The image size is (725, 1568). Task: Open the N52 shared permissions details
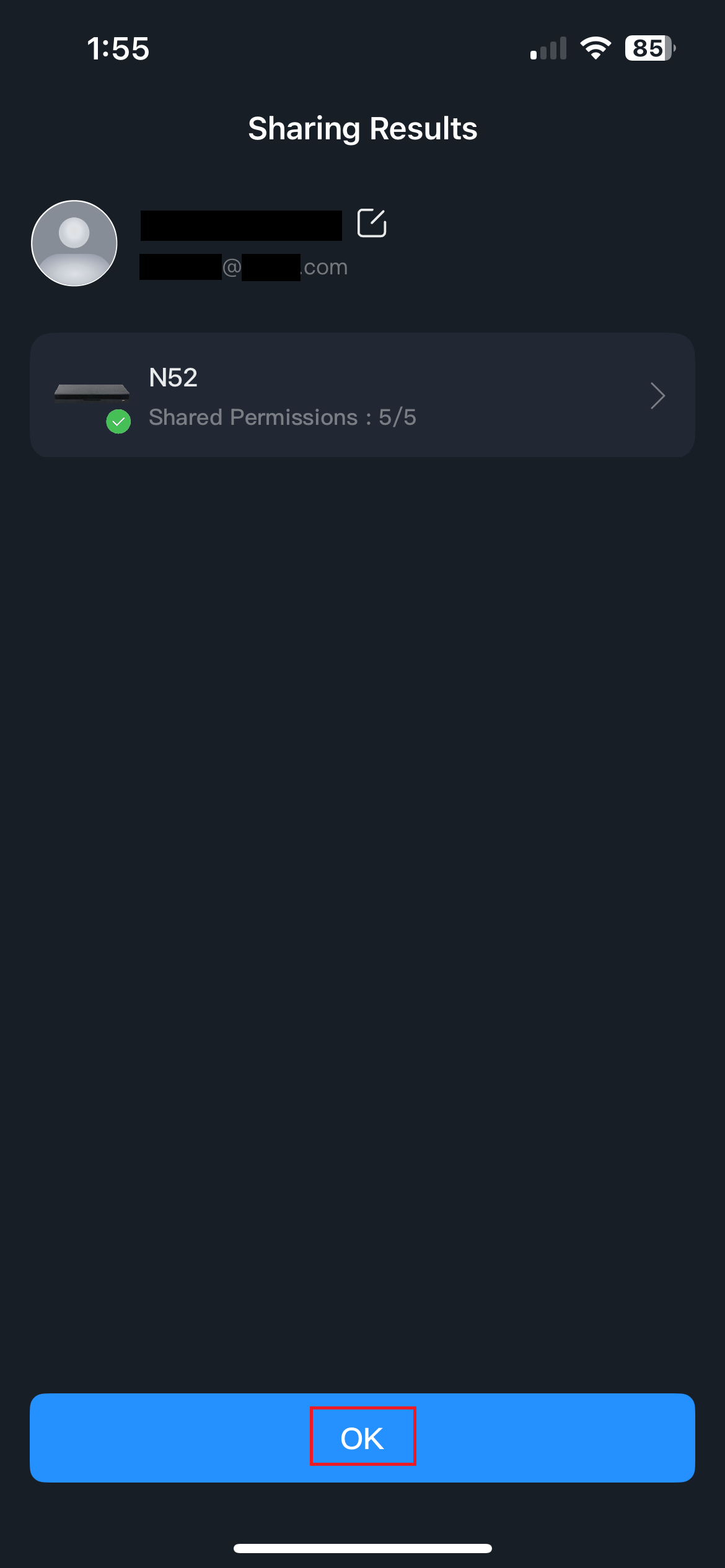click(362, 396)
